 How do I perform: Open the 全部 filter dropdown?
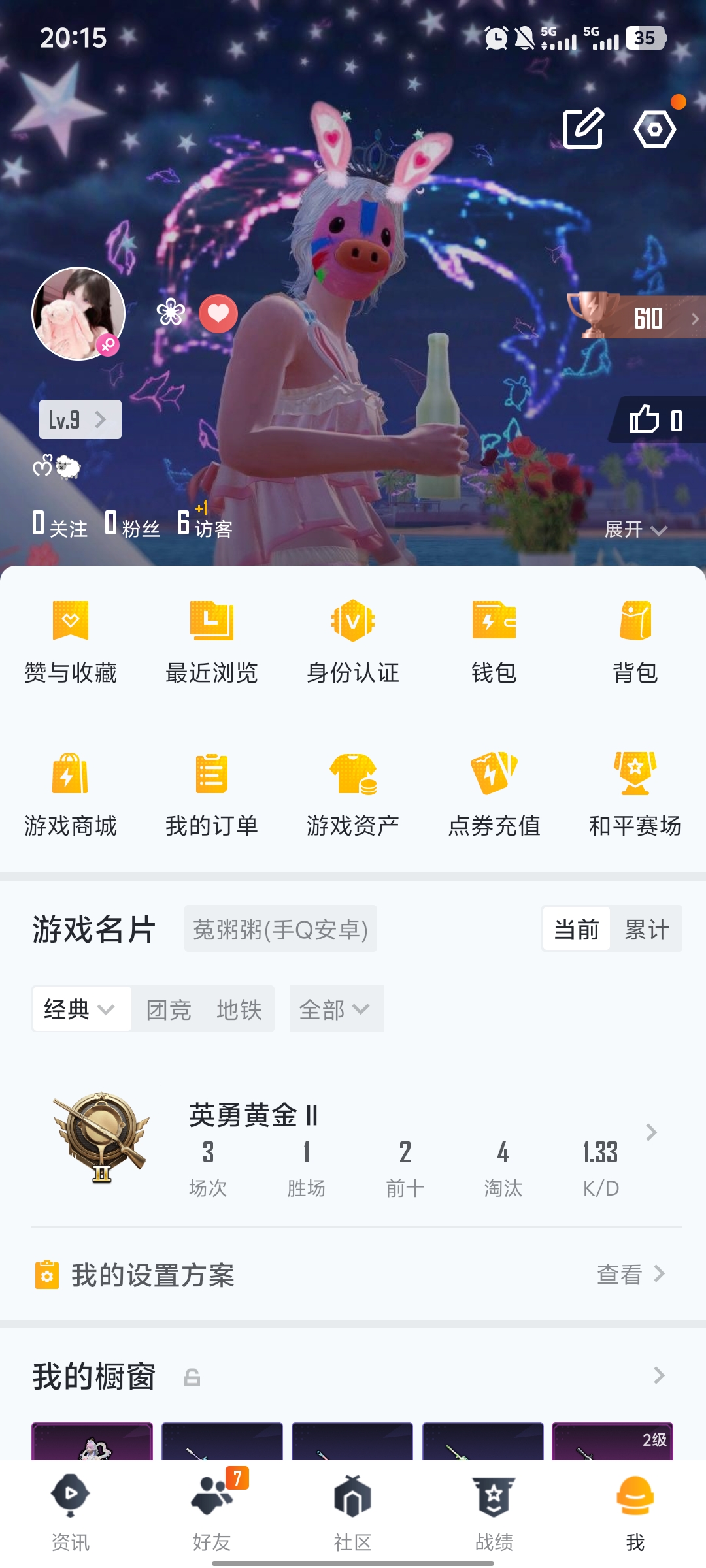pyautogui.click(x=335, y=1009)
